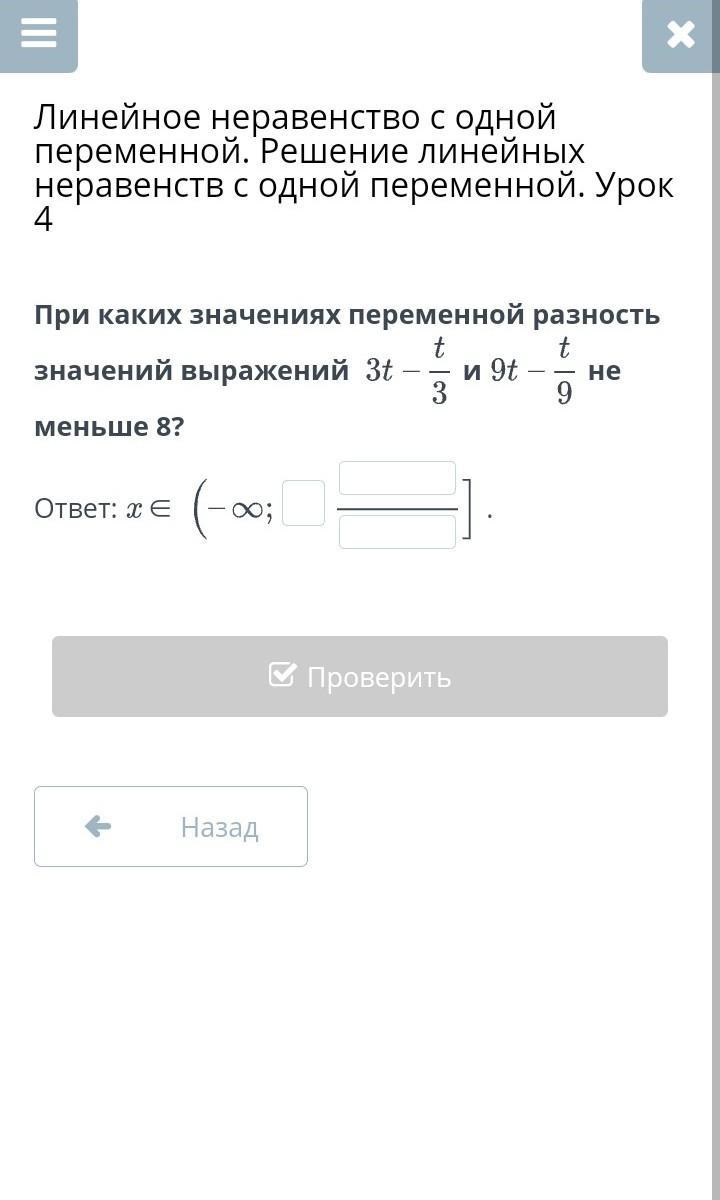Open the hamburger menu

pyautogui.click(x=38, y=33)
